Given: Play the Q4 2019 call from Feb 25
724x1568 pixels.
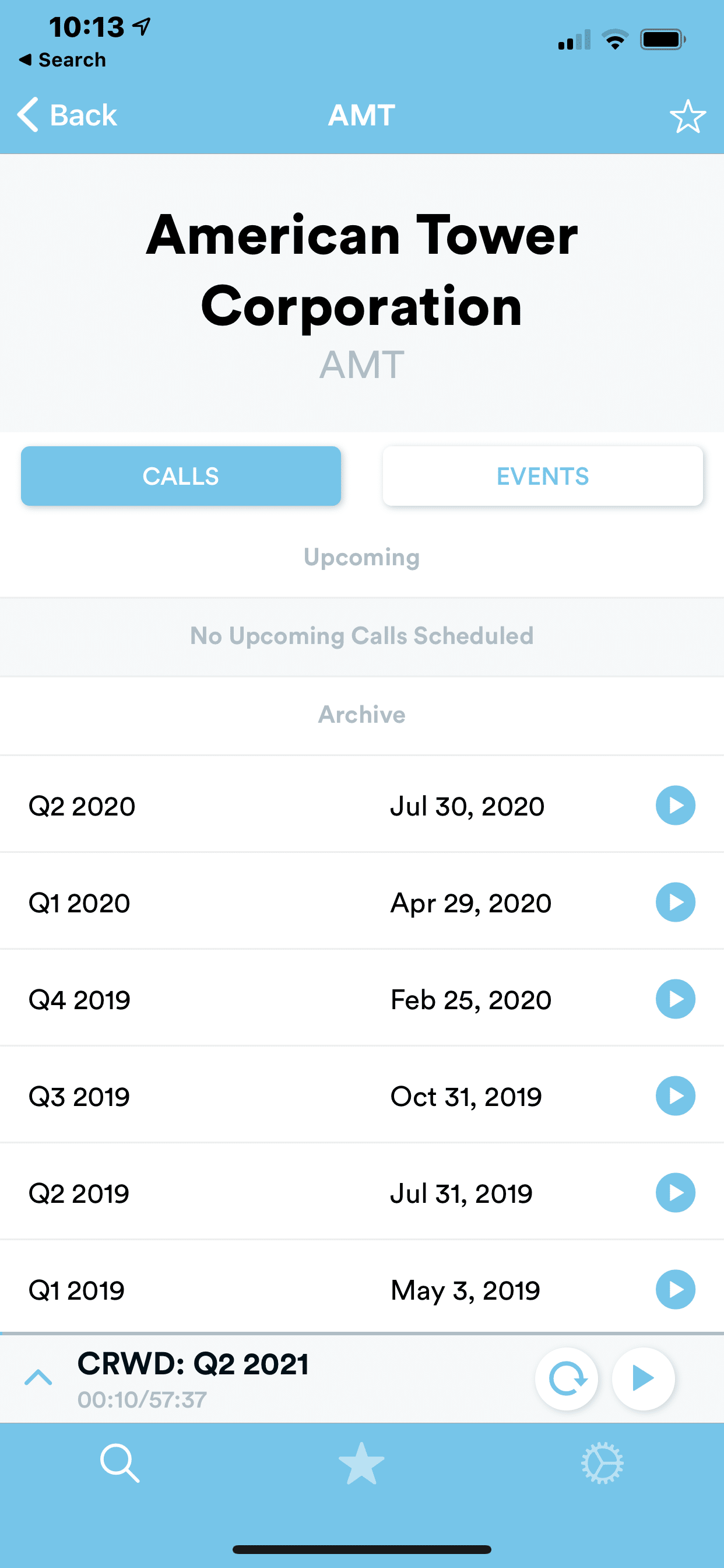Looking at the screenshot, I should [x=676, y=999].
